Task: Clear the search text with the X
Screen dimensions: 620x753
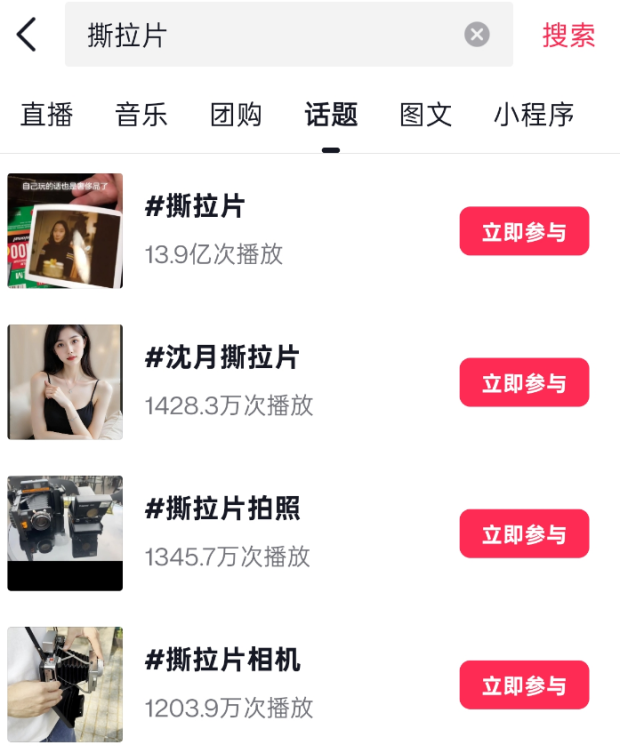Action: click(x=477, y=35)
